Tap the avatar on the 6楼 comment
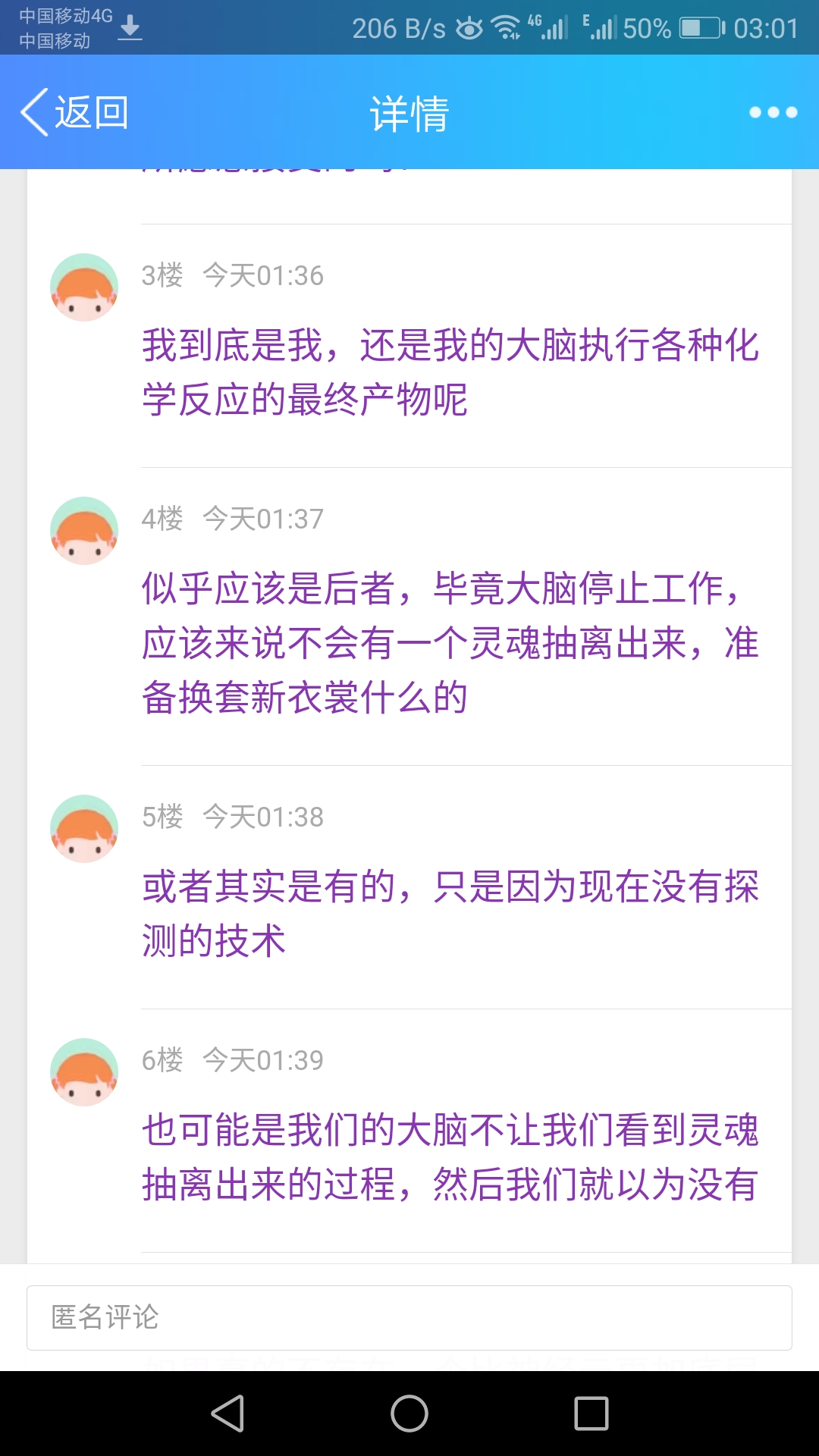Screen dimensions: 819x1456 84,1072
